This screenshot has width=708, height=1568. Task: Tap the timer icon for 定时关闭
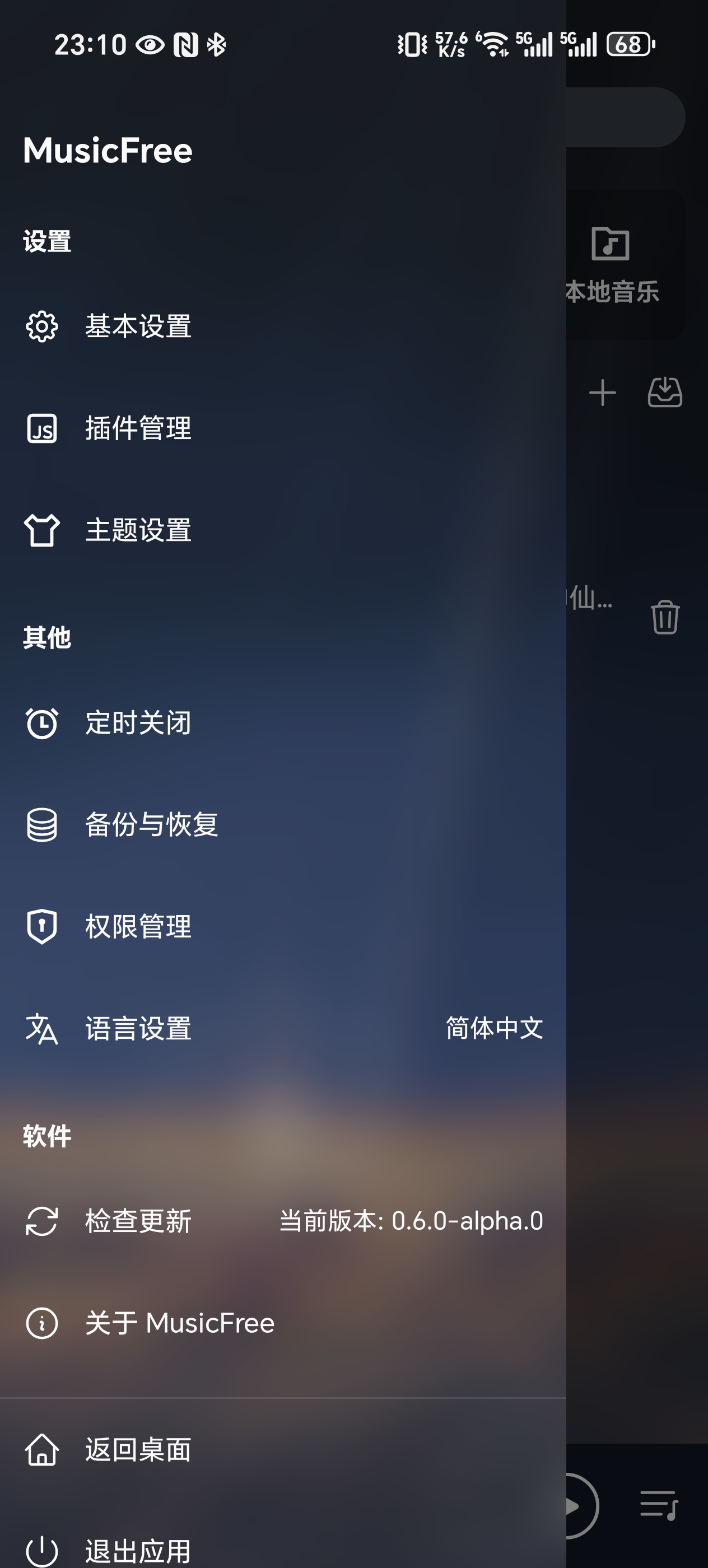coord(41,724)
